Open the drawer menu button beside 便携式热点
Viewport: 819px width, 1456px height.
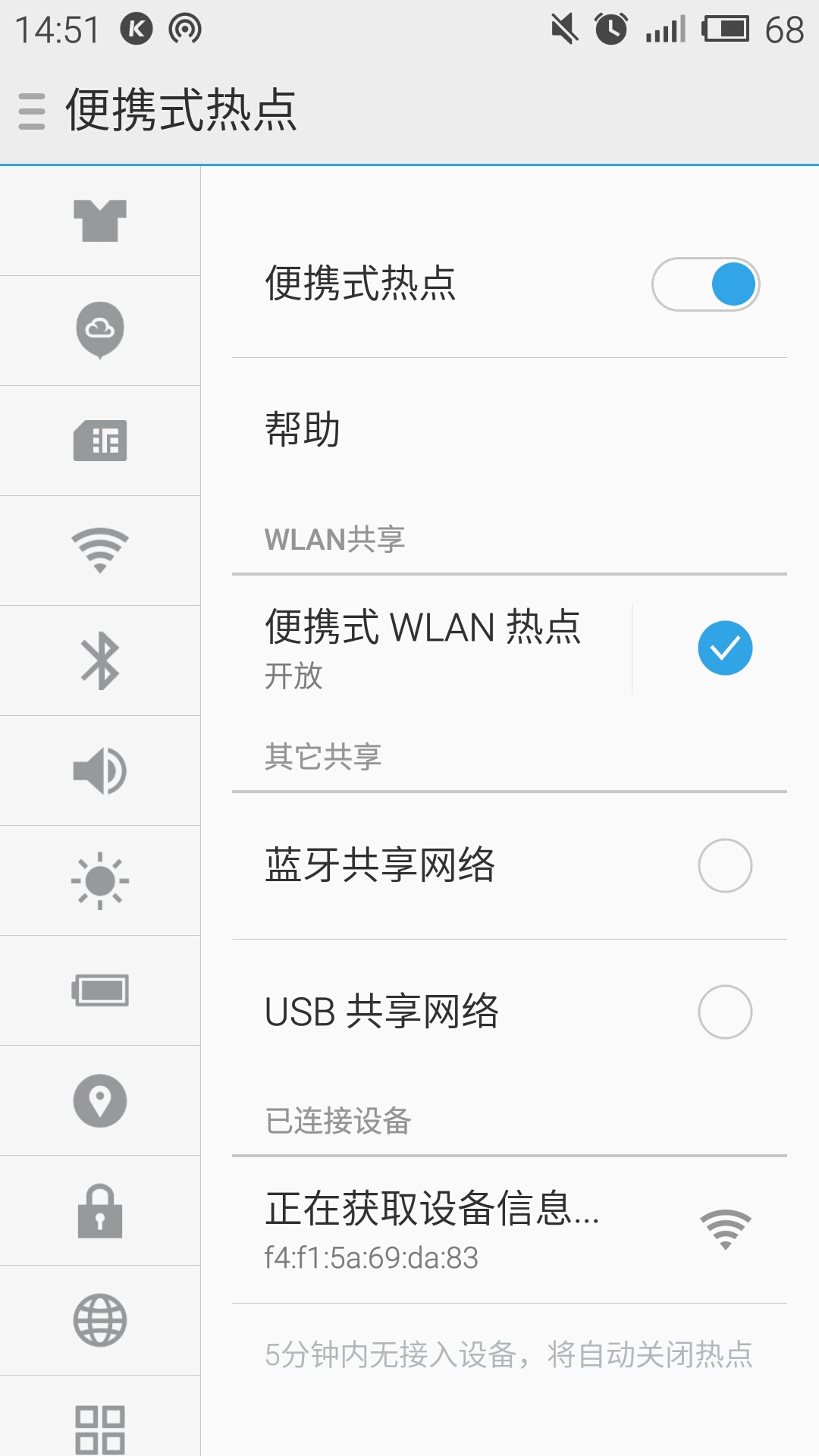pyautogui.click(x=32, y=111)
